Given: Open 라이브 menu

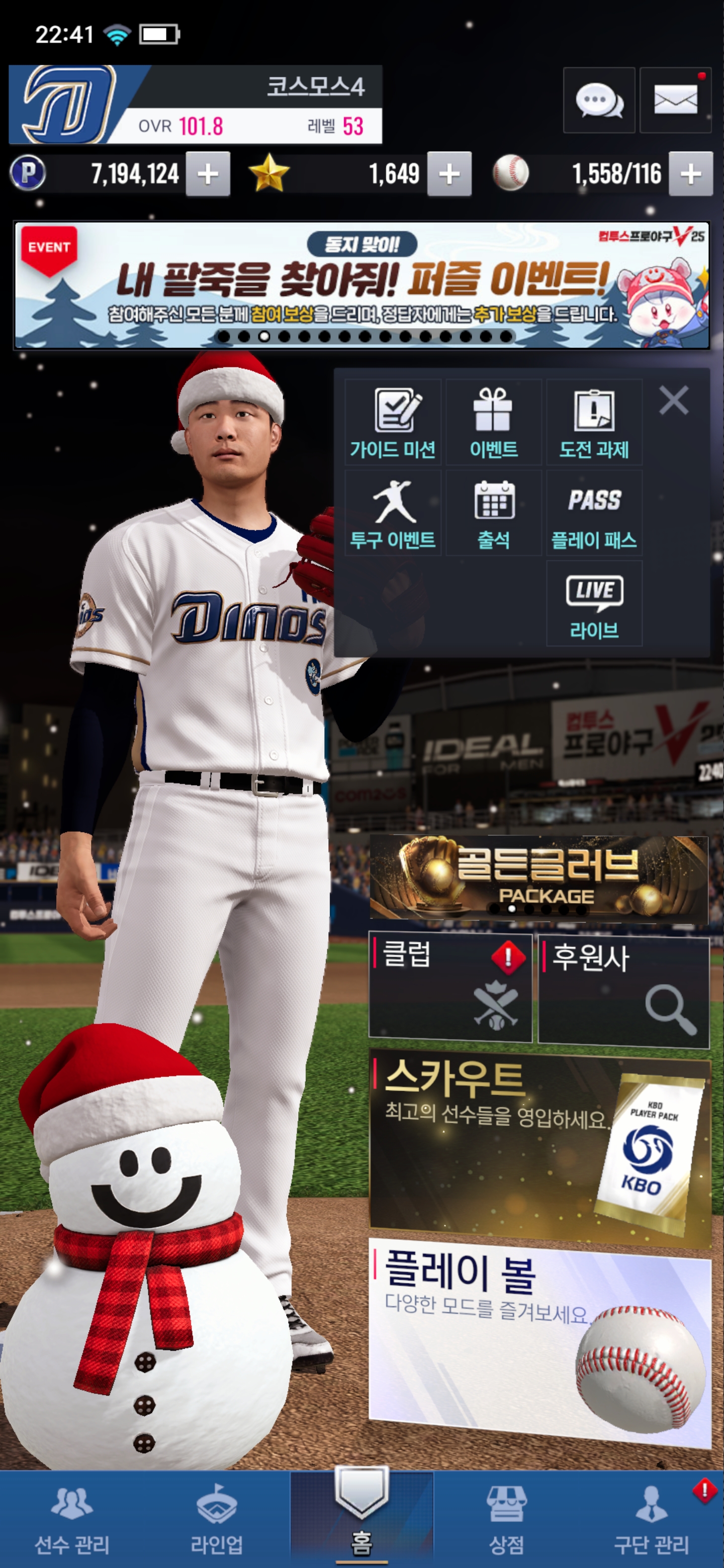Looking at the screenshot, I should pos(594,603).
